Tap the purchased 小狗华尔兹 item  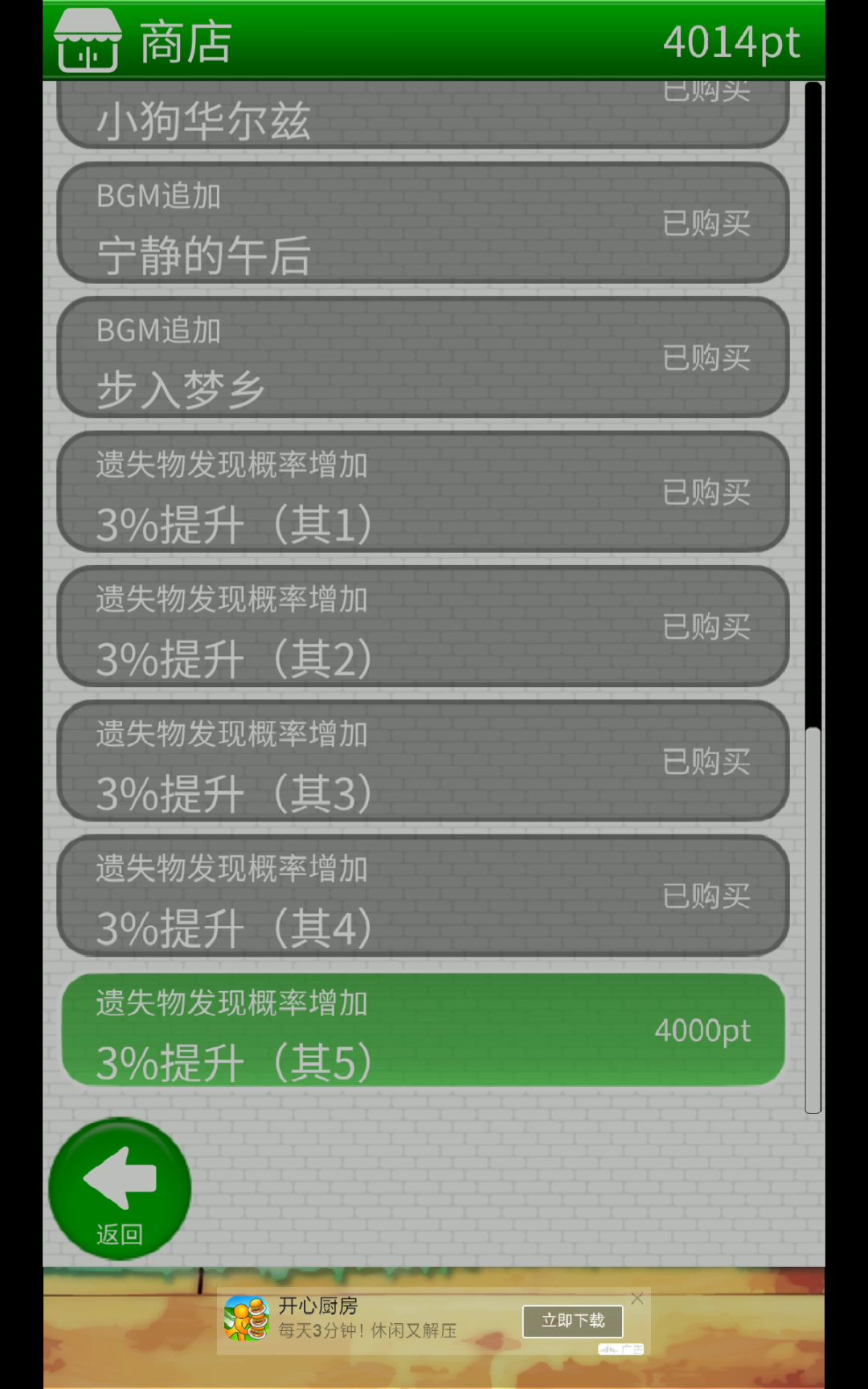pyautogui.click(x=423, y=117)
